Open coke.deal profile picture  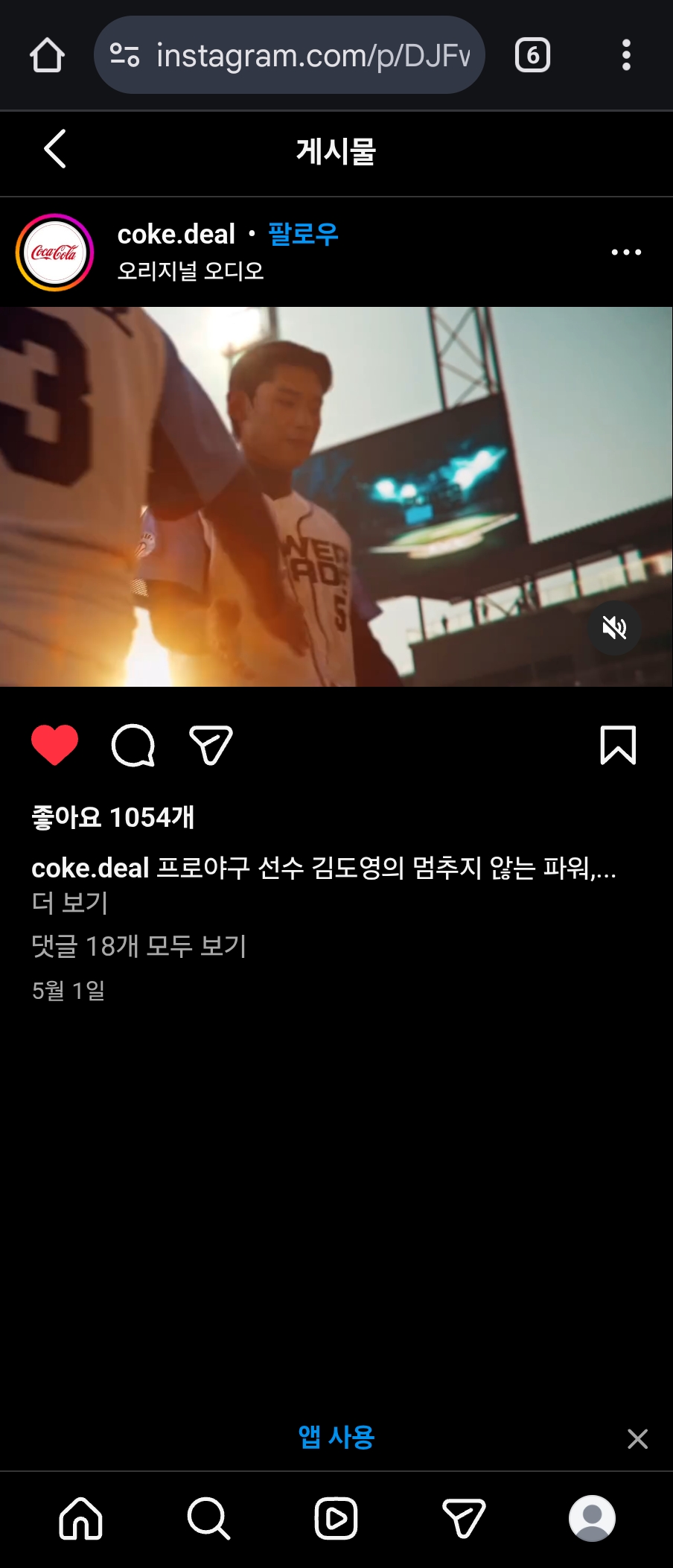tap(55, 253)
